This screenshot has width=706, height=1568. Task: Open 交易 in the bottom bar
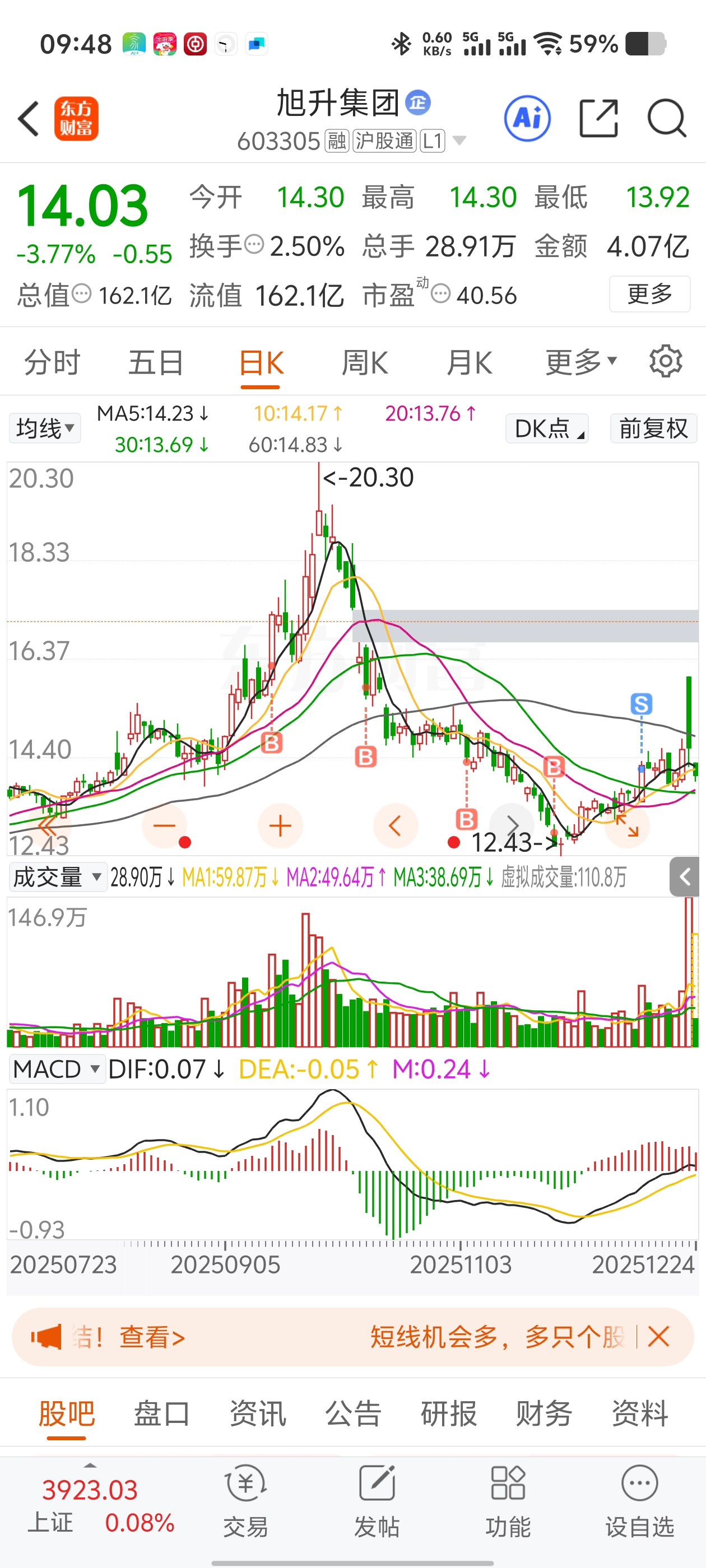[x=245, y=1500]
